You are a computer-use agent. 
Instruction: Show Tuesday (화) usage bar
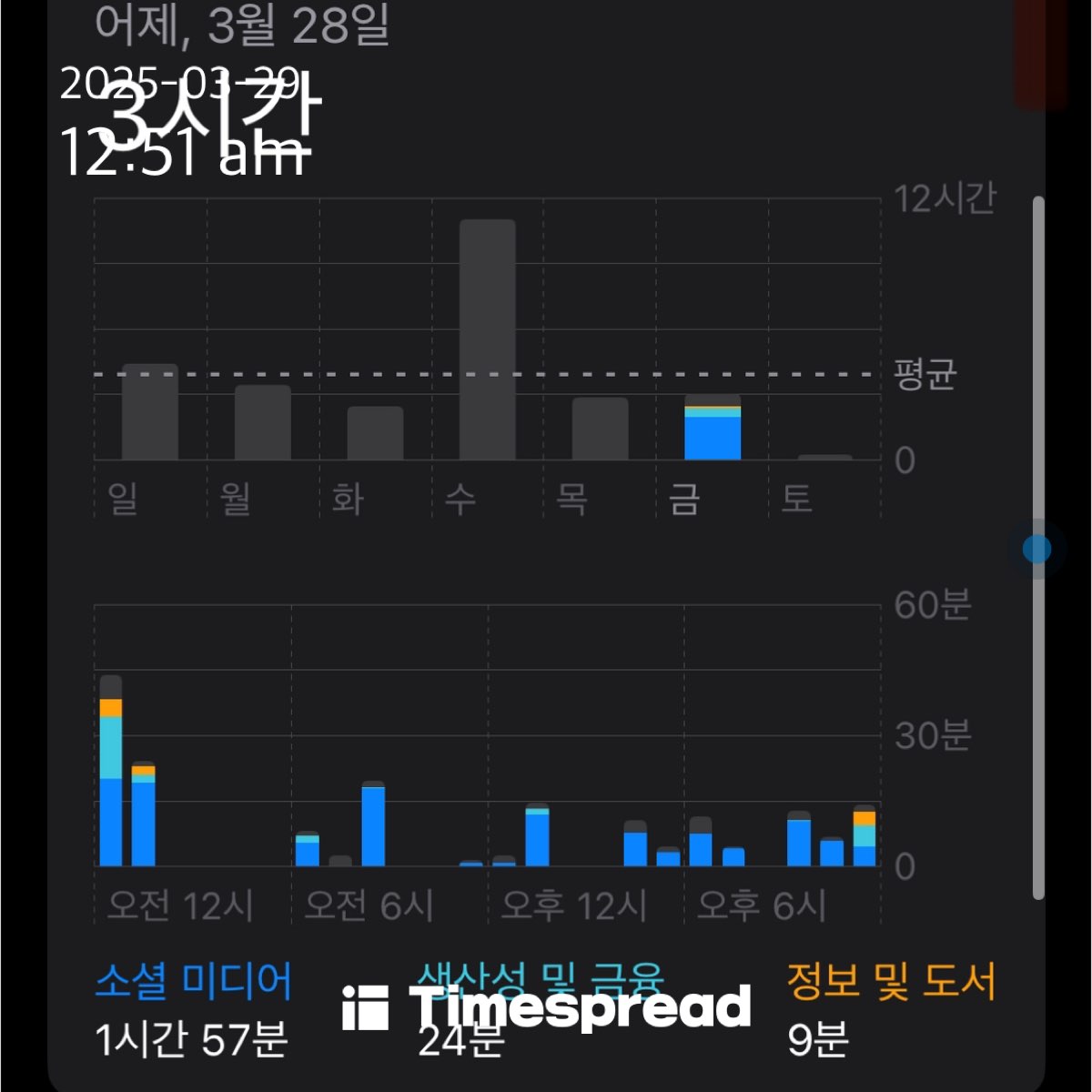coord(375,433)
